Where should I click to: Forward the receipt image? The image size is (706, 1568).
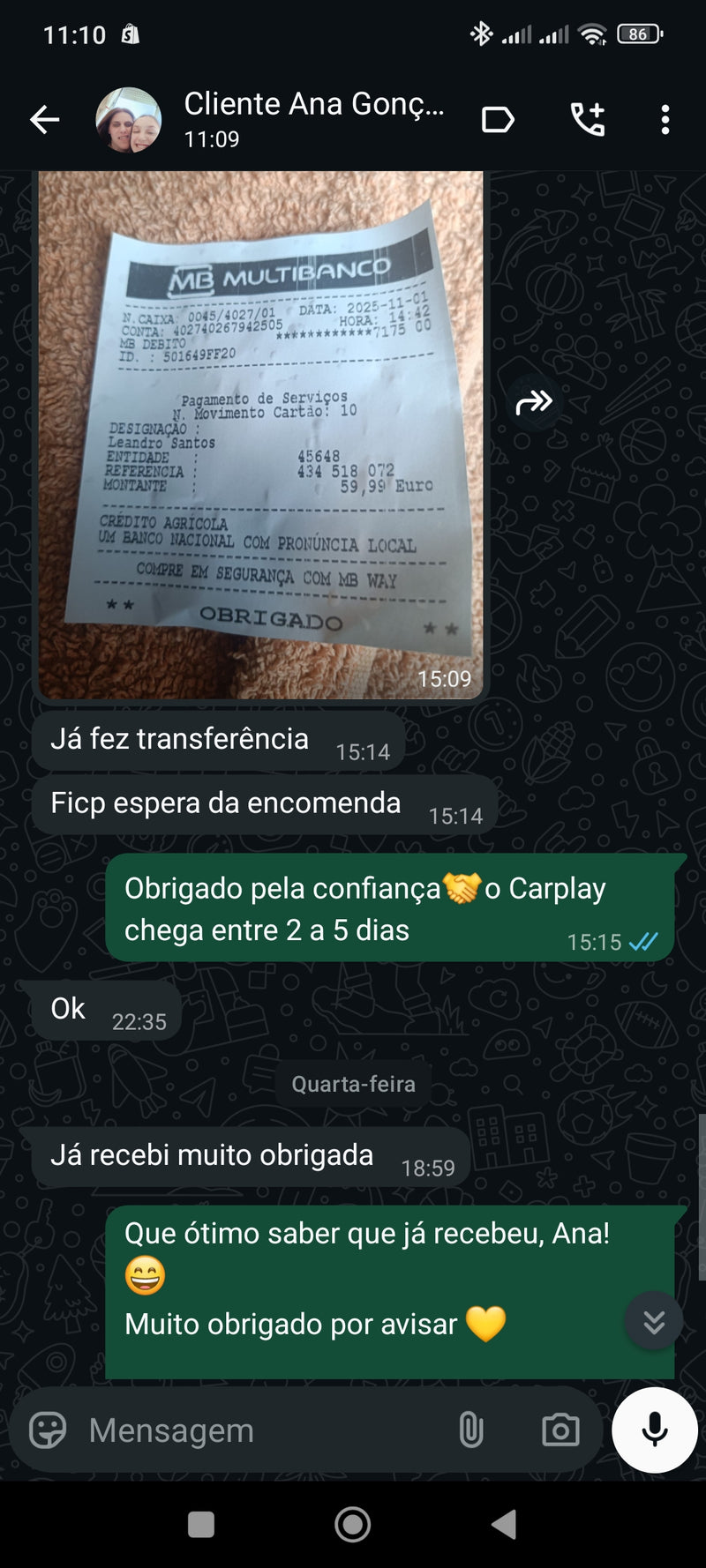point(533,403)
